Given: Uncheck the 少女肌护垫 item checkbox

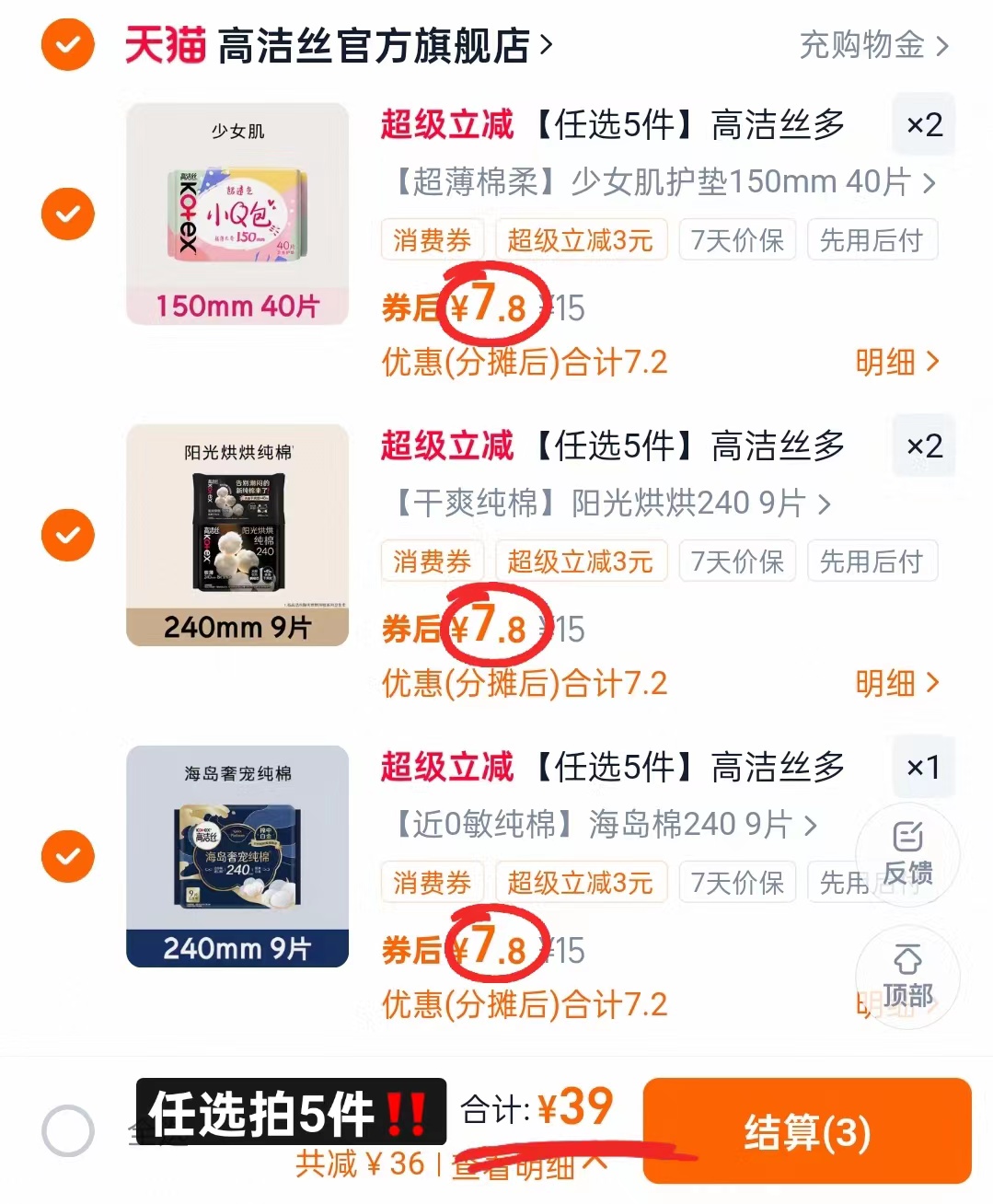Looking at the screenshot, I should pos(67,214).
